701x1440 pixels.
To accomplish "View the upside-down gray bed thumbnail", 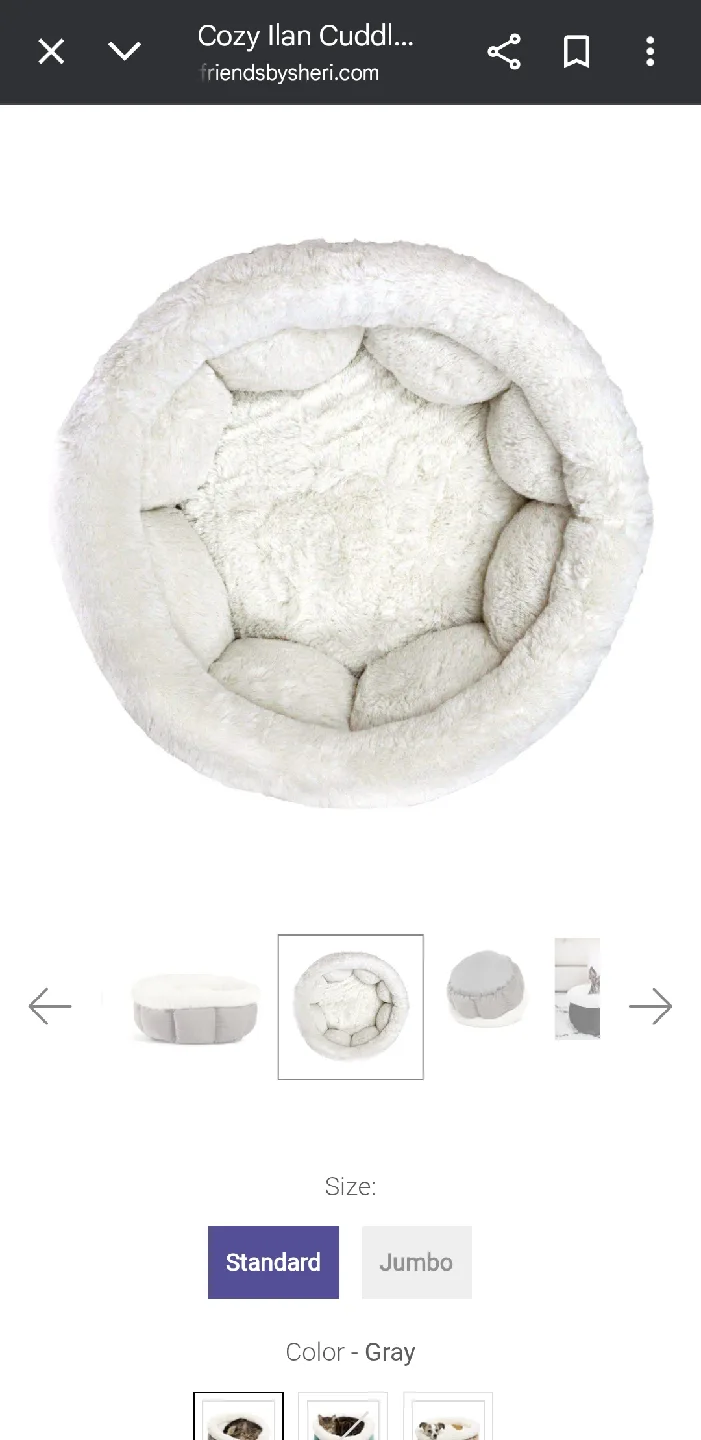I will [484, 988].
